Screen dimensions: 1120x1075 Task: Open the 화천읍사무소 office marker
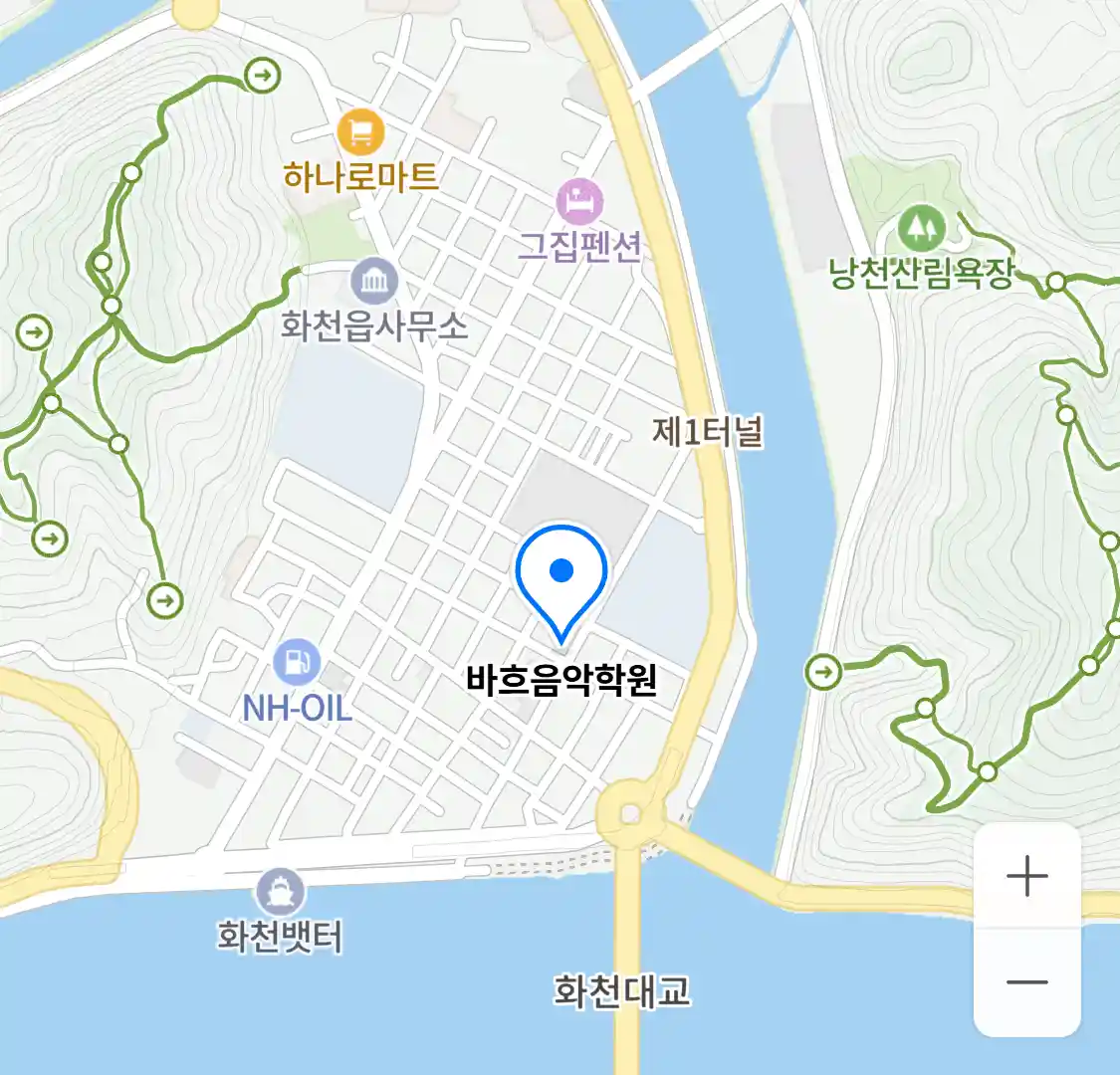374,282
